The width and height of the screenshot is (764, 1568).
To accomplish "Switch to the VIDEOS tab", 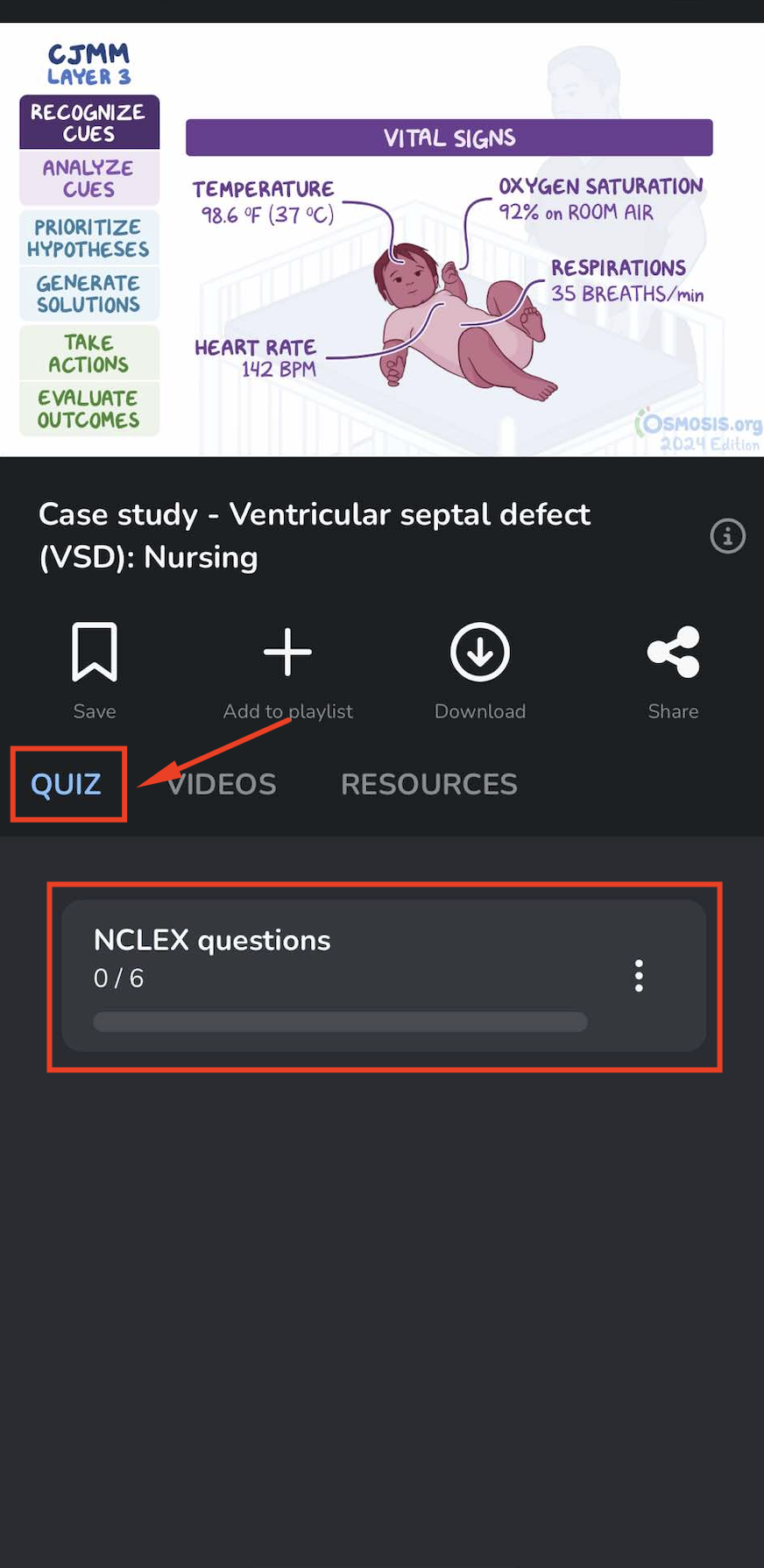I will [x=222, y=784].
